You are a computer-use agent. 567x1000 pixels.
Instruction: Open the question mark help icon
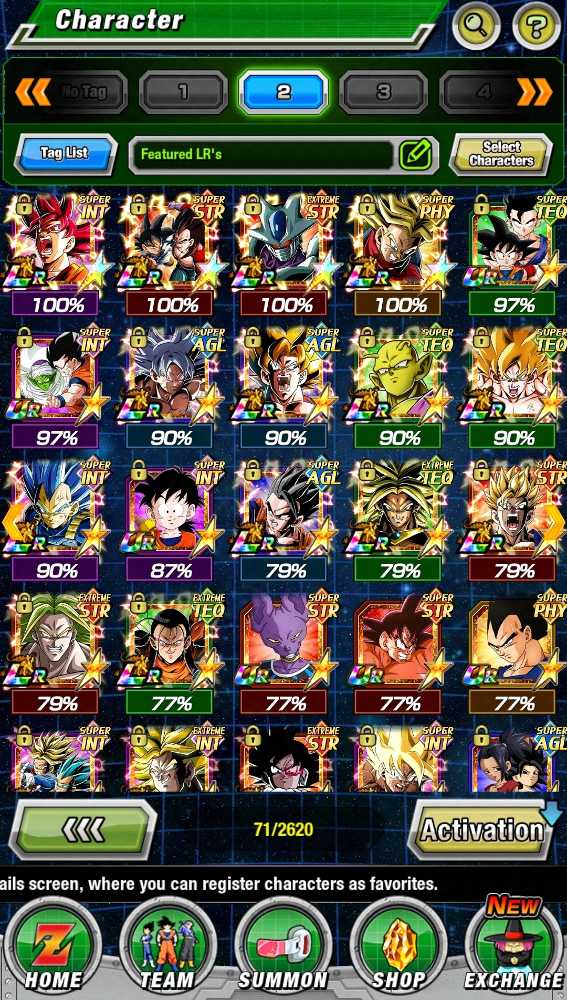coord(535,26)
